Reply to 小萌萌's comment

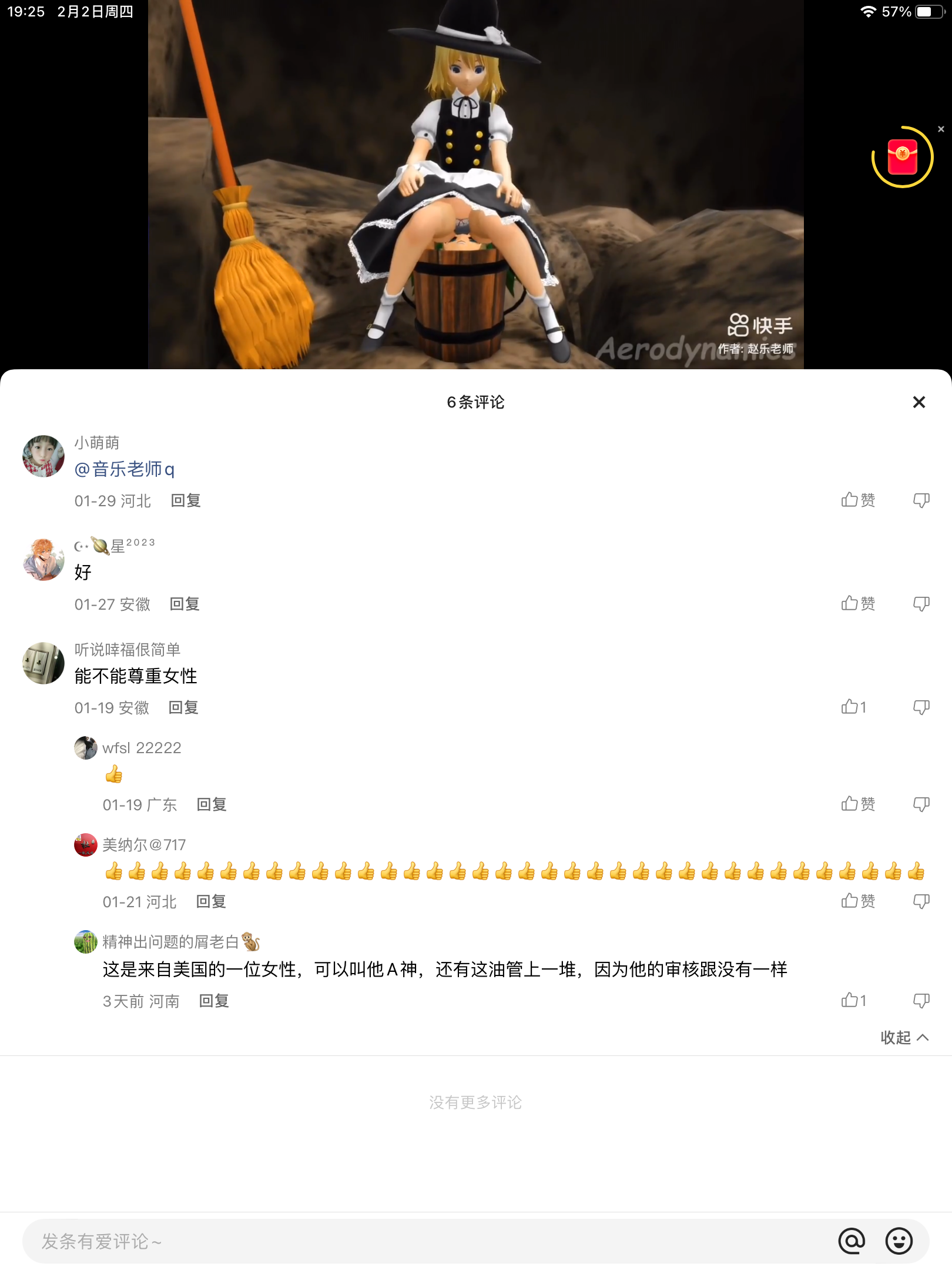tap(186, 501)
